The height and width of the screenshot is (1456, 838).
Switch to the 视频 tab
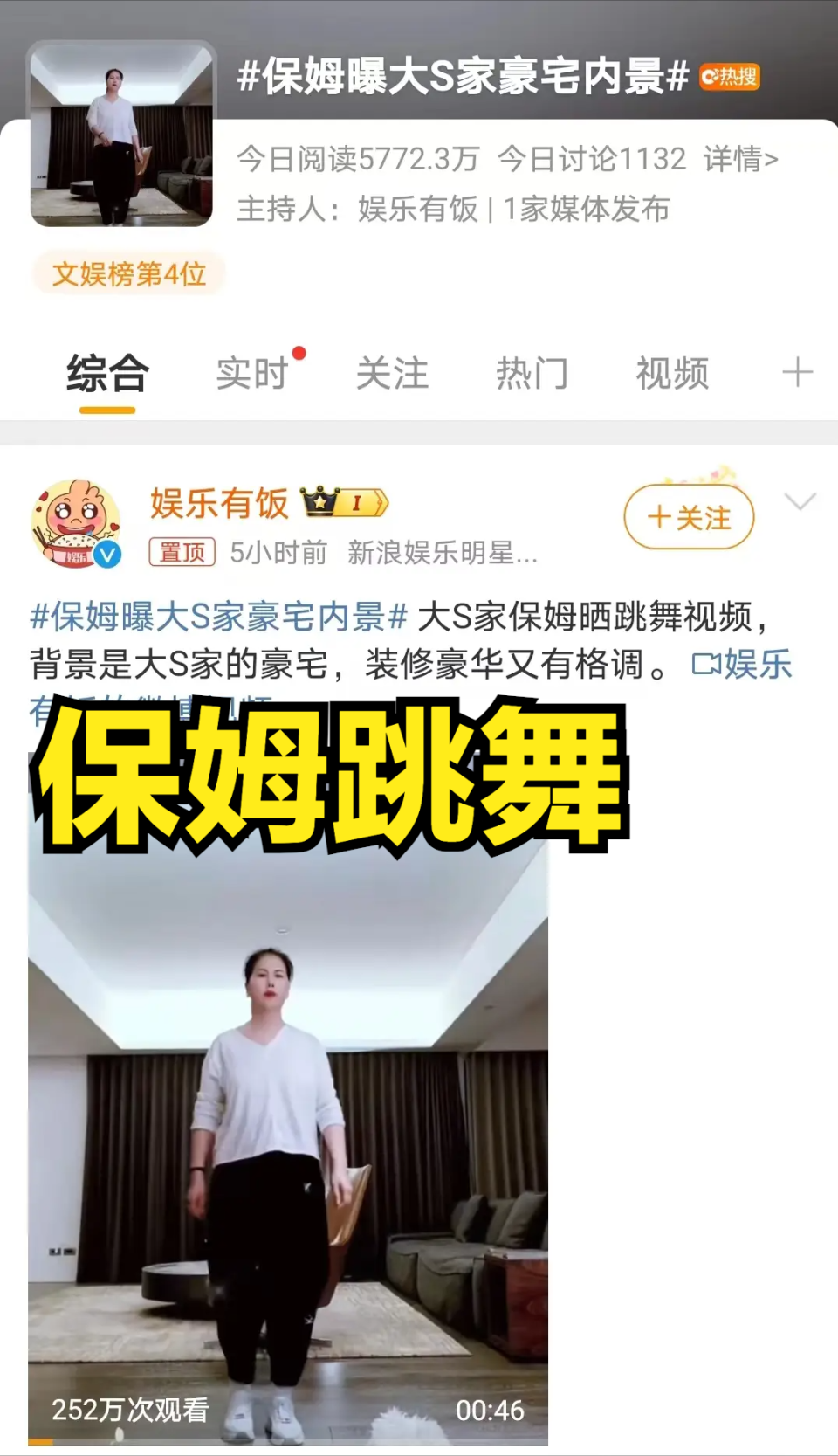tap(672, 374)
